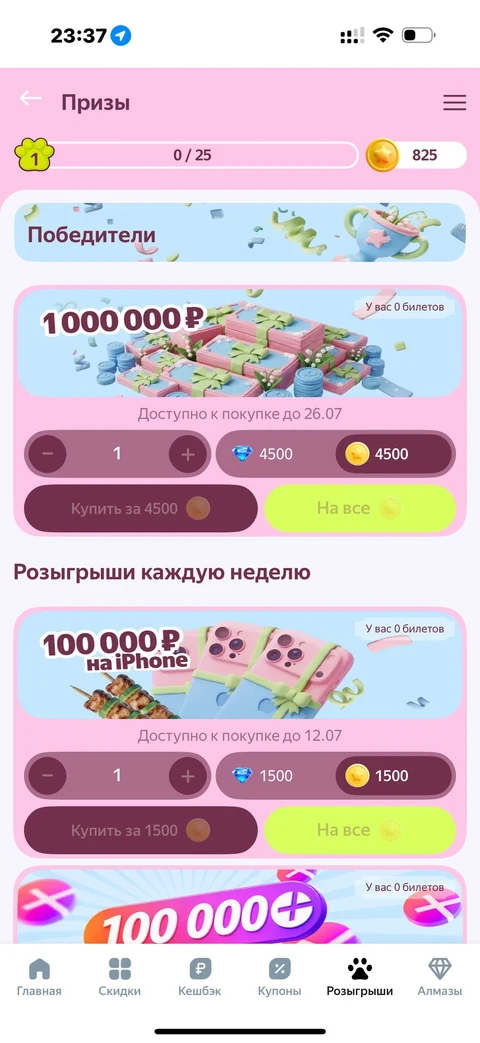Image resolution: width=480 pixels, height=1043 pixels.
Task: Tap На все for iPhone prize
Action: 360,830
